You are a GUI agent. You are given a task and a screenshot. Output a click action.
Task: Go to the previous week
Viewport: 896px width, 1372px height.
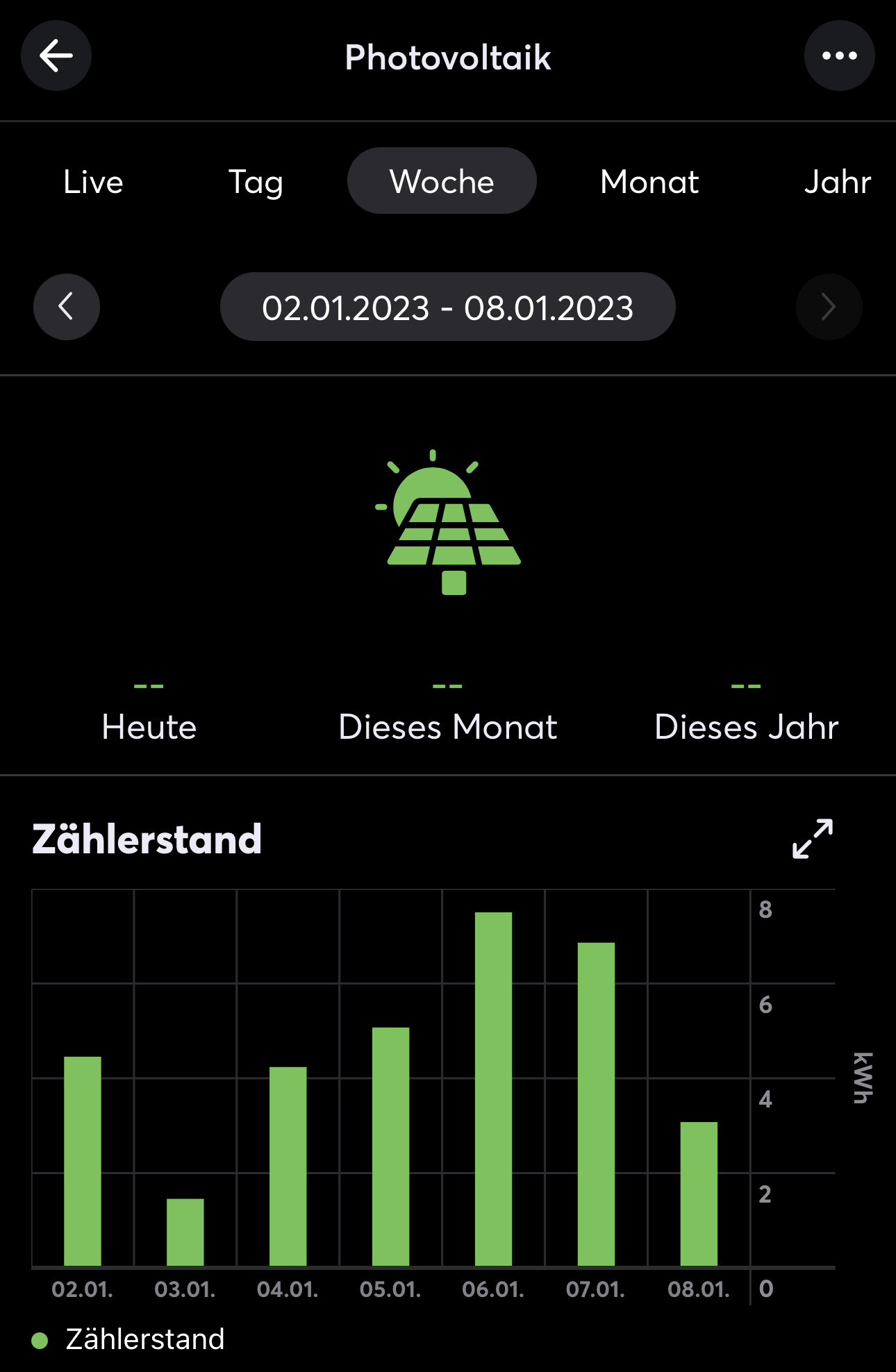tap(67, 307)
